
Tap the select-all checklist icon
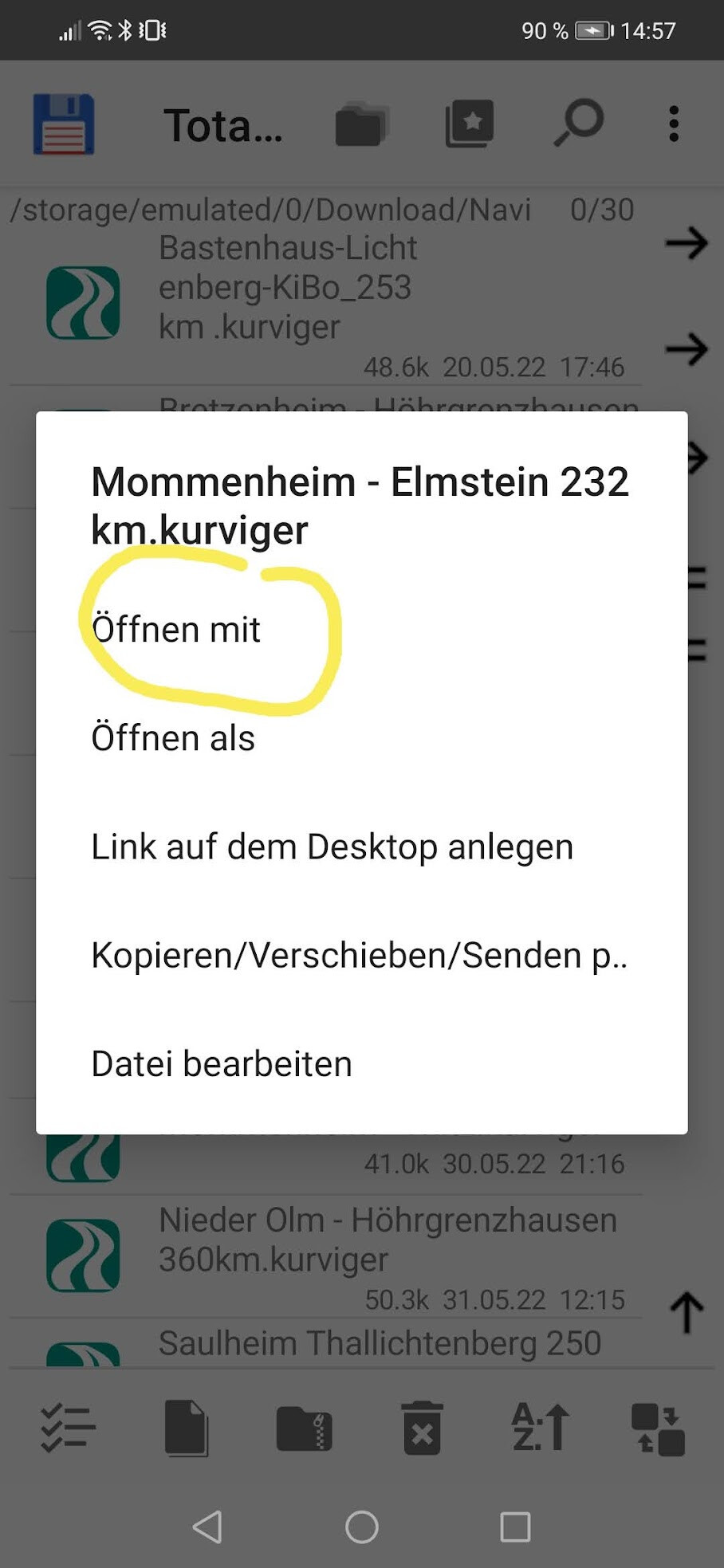[68, 1428]
